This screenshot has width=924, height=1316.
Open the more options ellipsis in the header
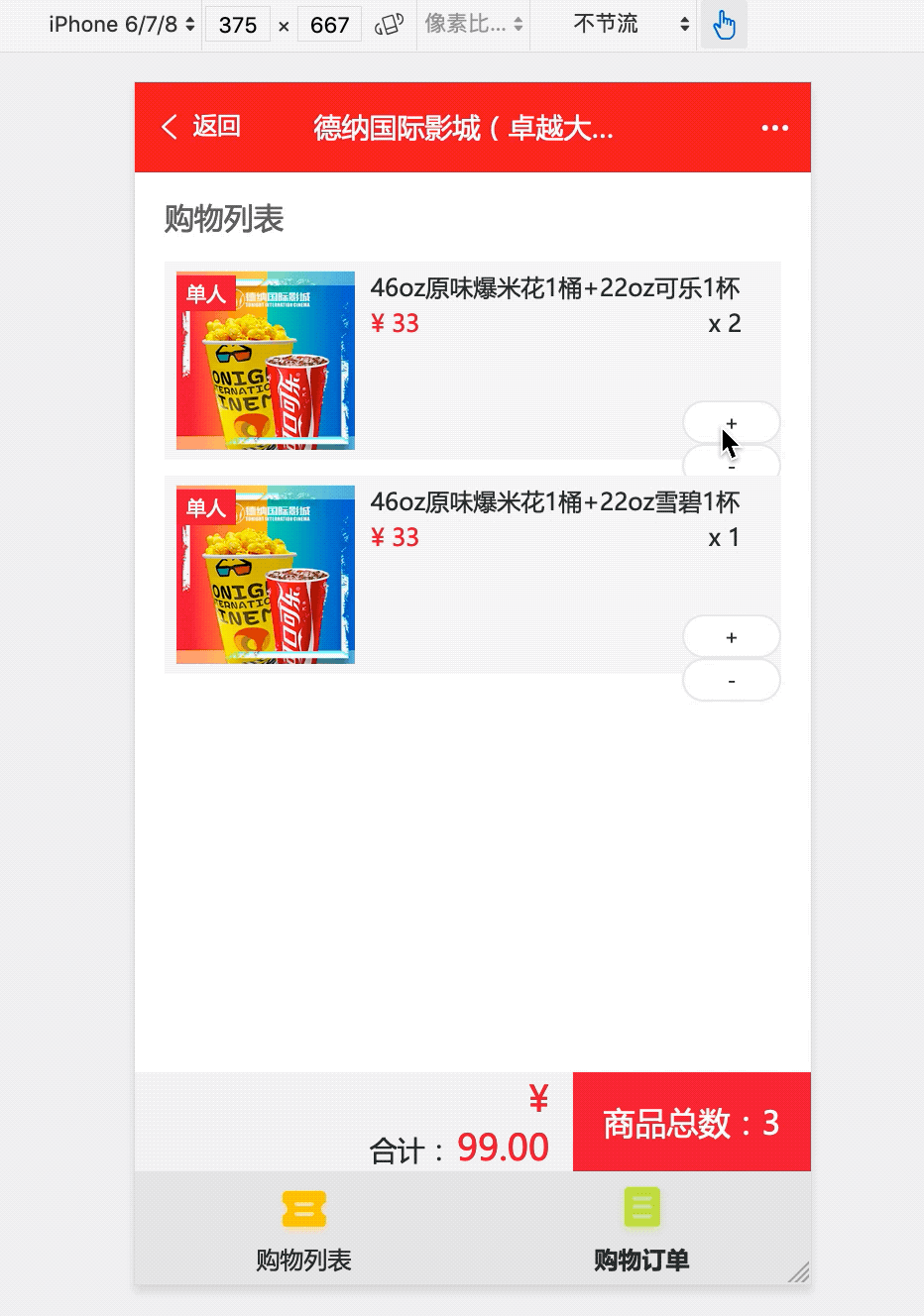tap(774, 127)
